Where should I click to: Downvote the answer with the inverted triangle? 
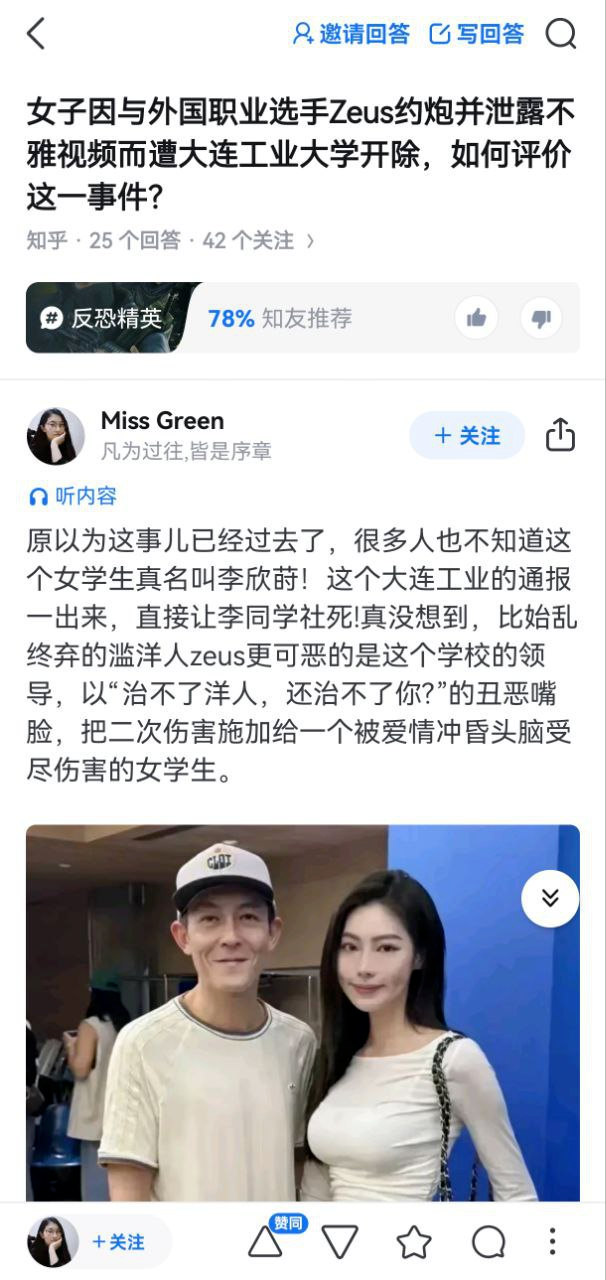point(340,1242)
